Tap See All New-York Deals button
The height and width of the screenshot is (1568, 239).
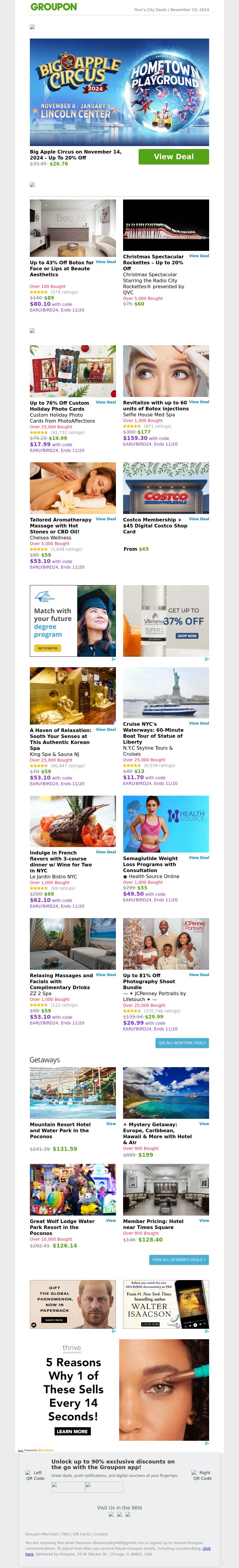(182, 1043)
